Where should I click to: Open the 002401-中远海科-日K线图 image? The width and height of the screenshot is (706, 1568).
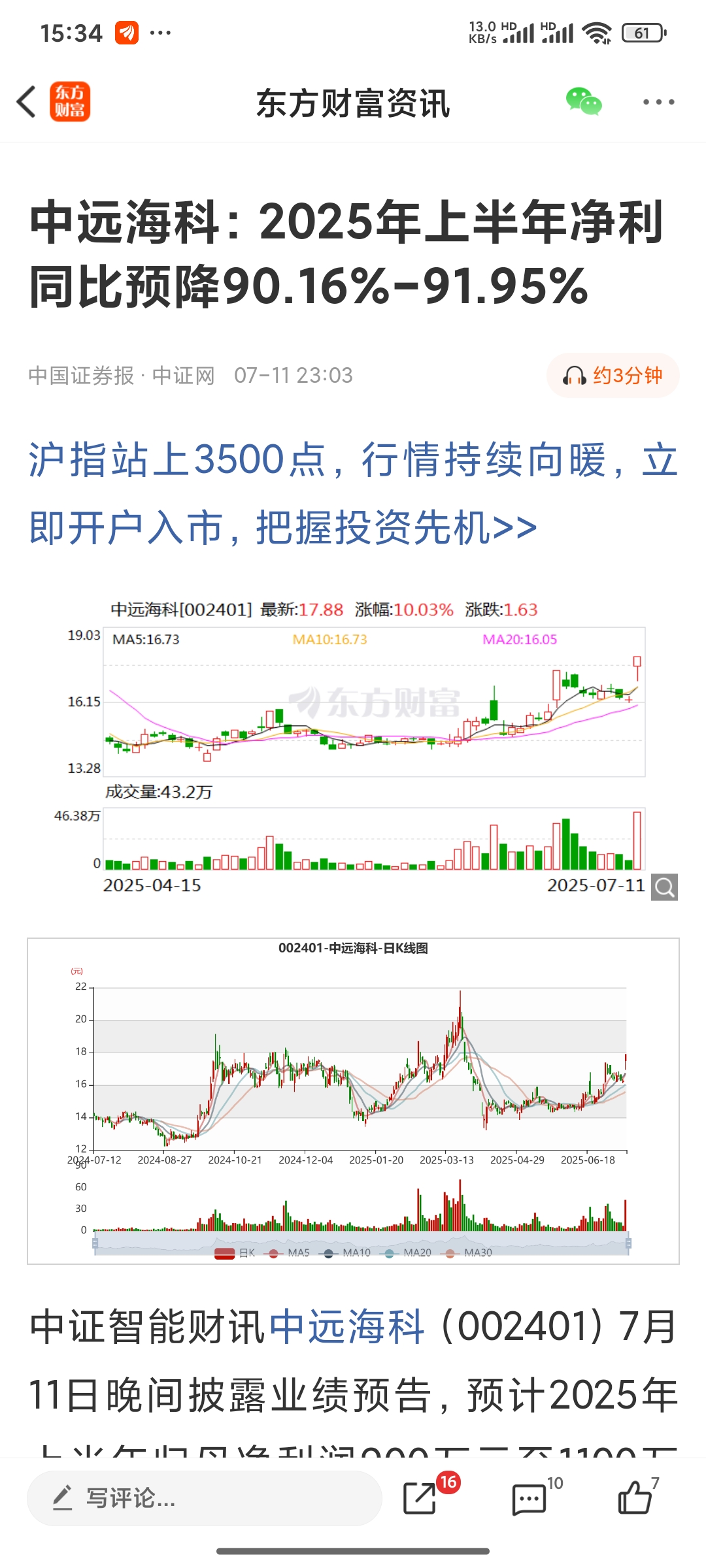pos(353,1102)
